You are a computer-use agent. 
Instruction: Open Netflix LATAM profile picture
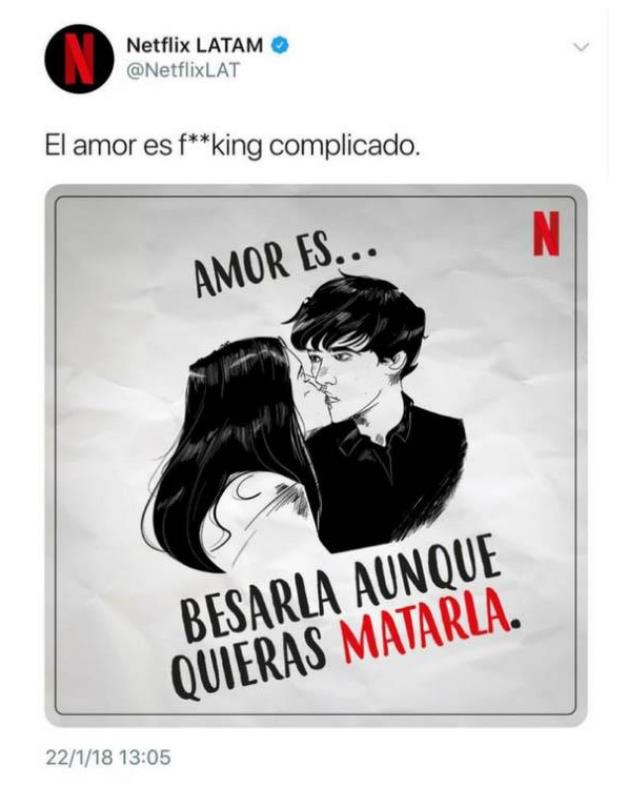75,60
